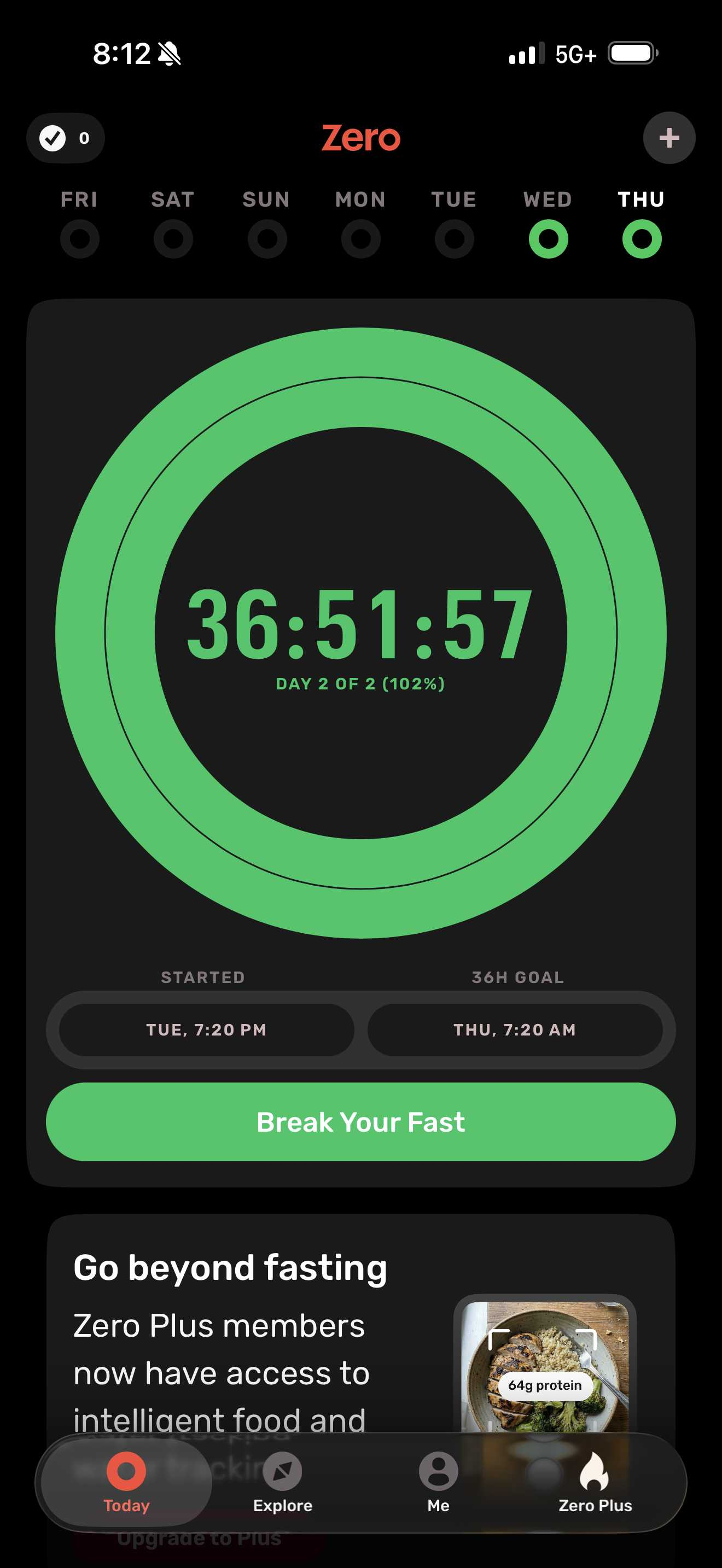This screenshot has height=1568, width=722.
Task: Open the plus add button
Action: [668, 138]
